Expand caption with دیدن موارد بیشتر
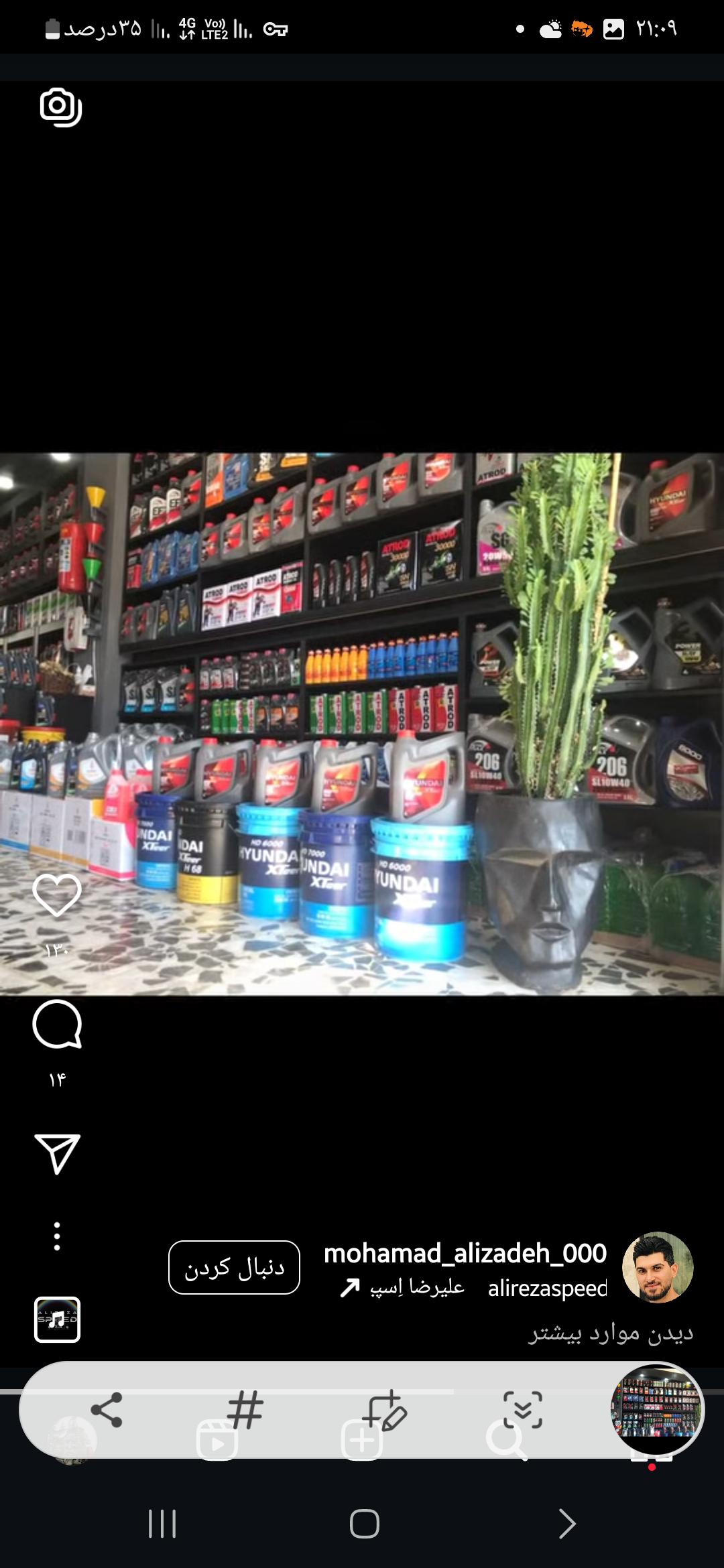The image size is (724, 1568). click(610, 1333)
